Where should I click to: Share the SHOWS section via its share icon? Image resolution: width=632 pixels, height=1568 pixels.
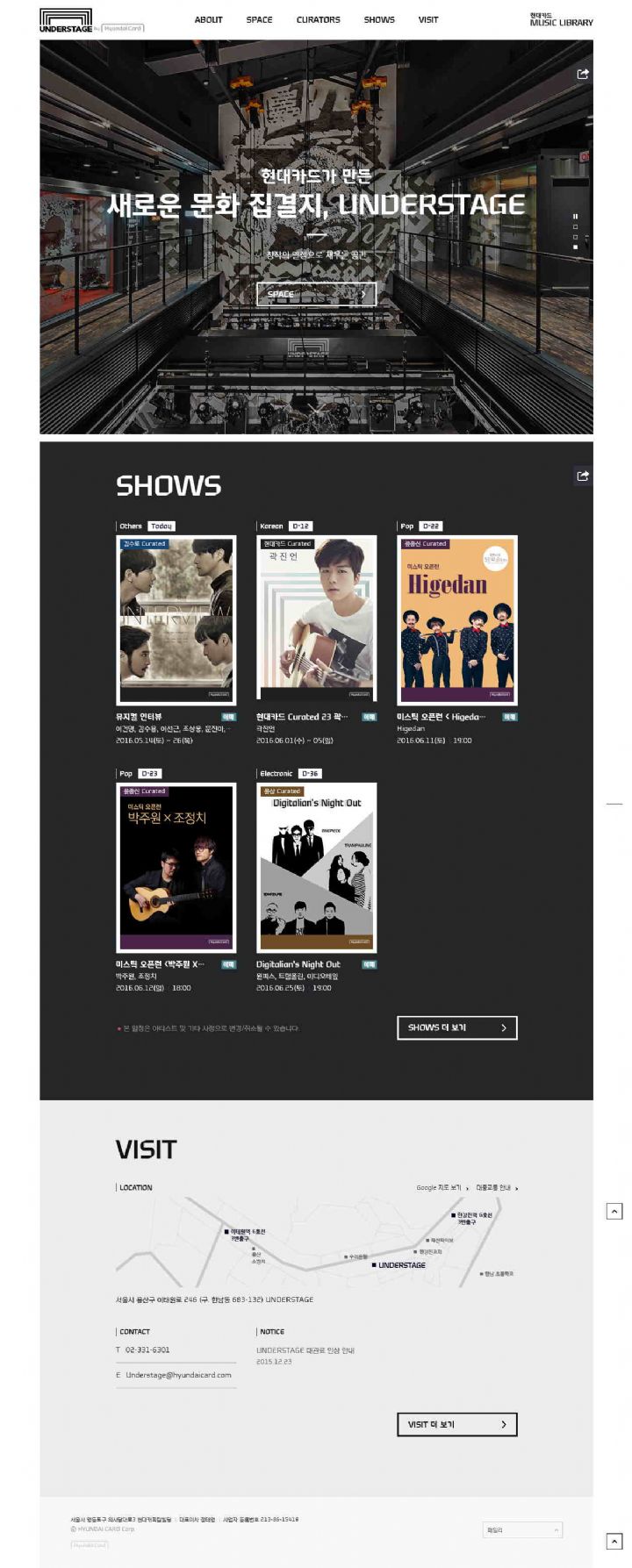pyautogui.click(x=583, y=476)
